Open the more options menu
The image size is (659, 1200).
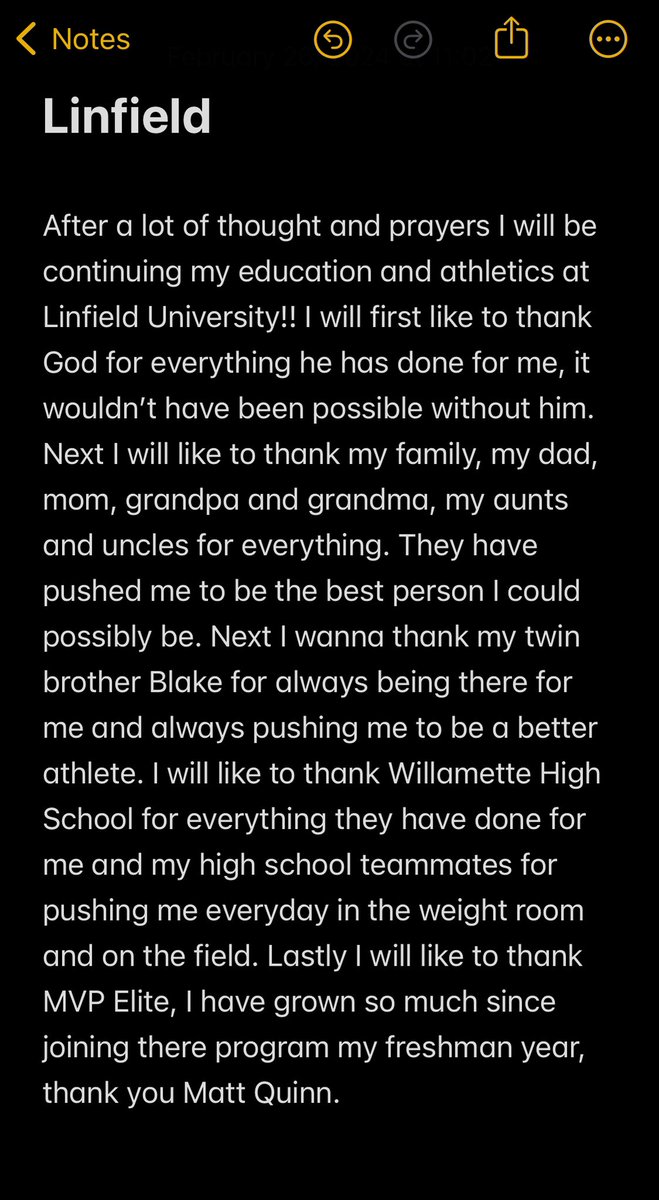608,40
